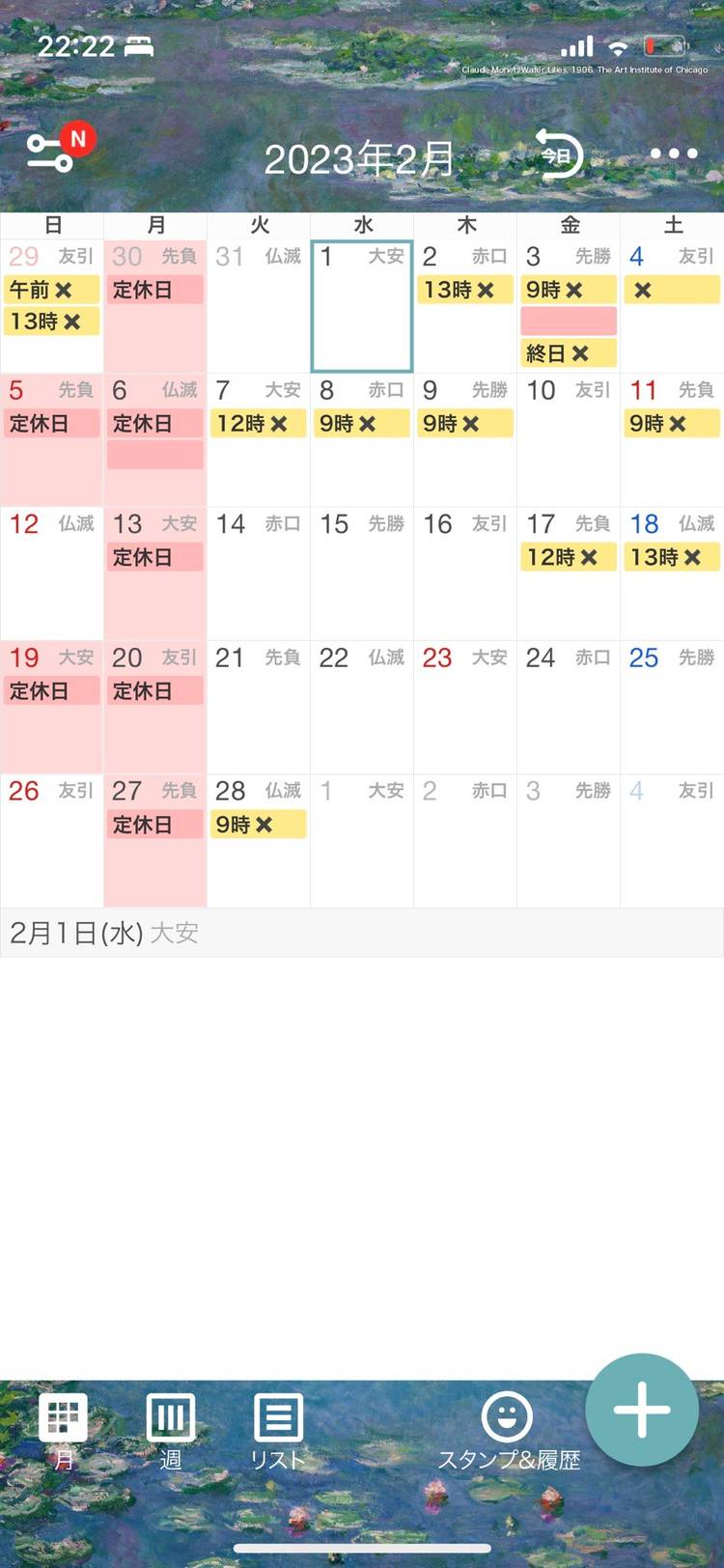This screenshot has height=1568, width=724.
Task: Select February 28 with 9時 event
Action: point(258,840)
